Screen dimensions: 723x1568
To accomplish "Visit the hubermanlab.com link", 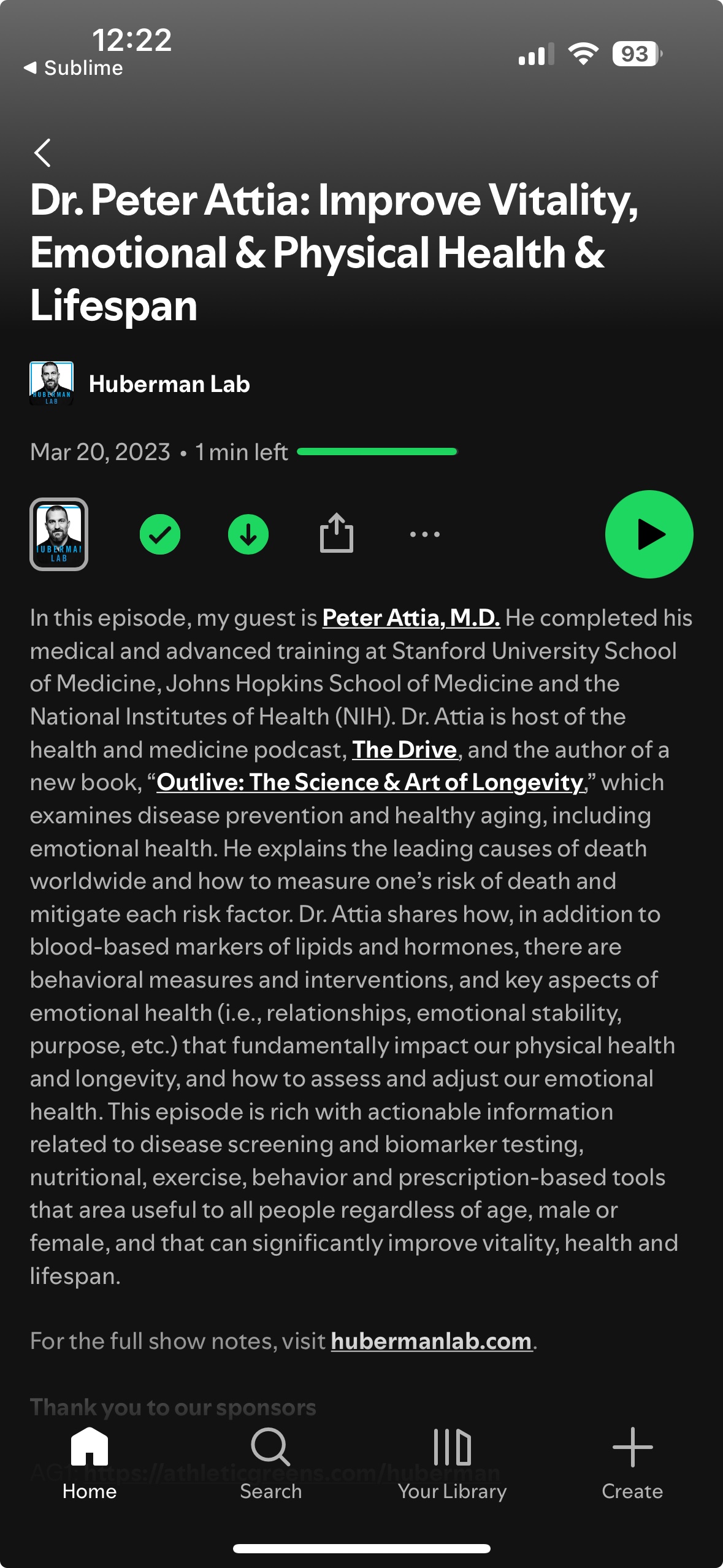I will click(431, 1341).
